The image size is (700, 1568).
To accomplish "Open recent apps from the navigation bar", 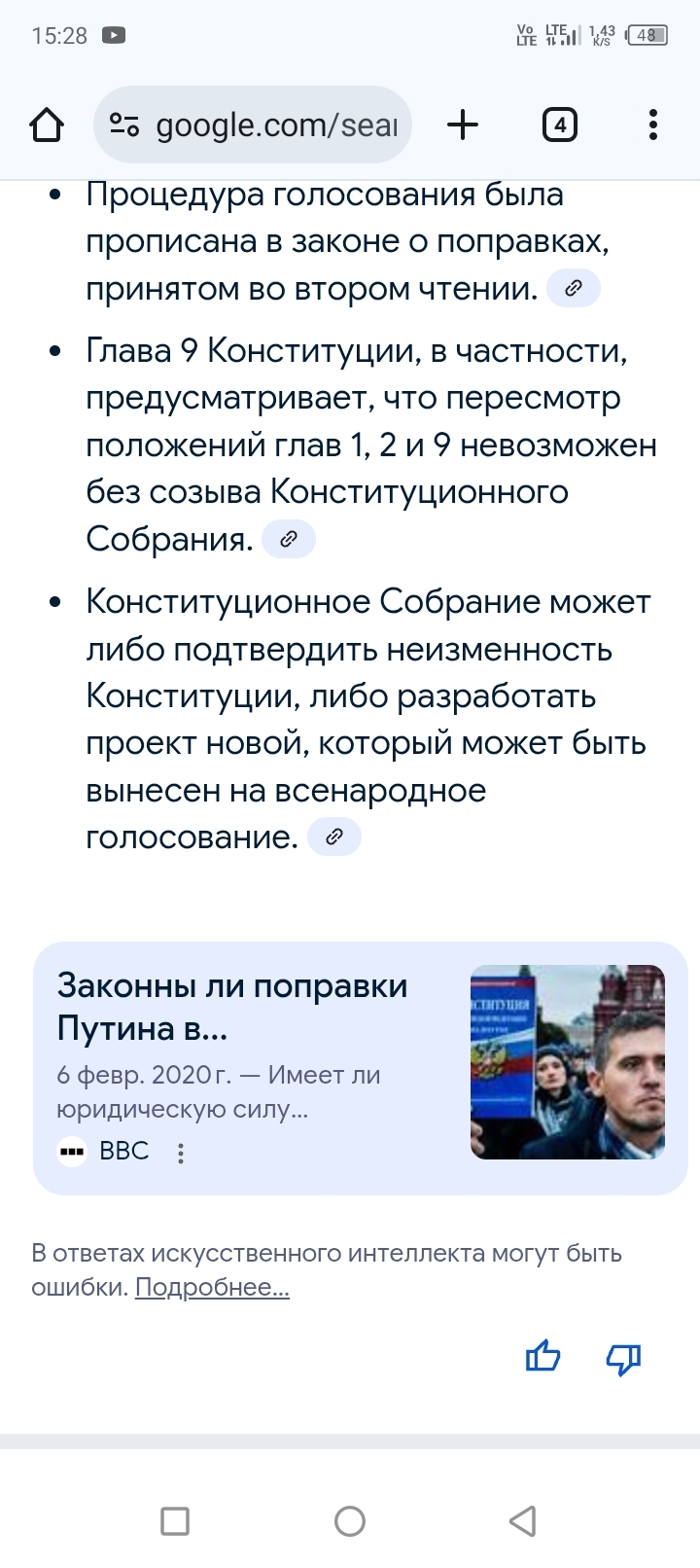I will [175, 1520].
